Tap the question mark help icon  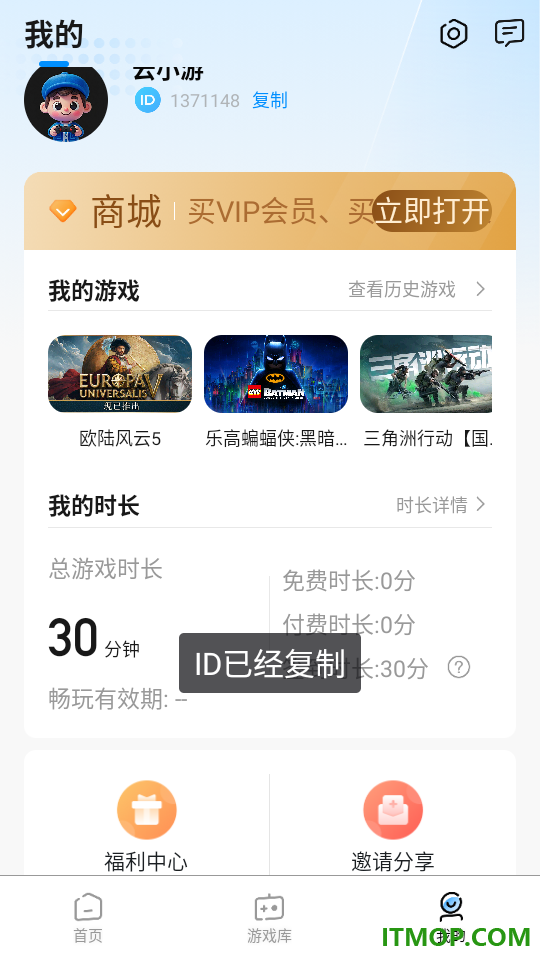click(x=459, y=667)
